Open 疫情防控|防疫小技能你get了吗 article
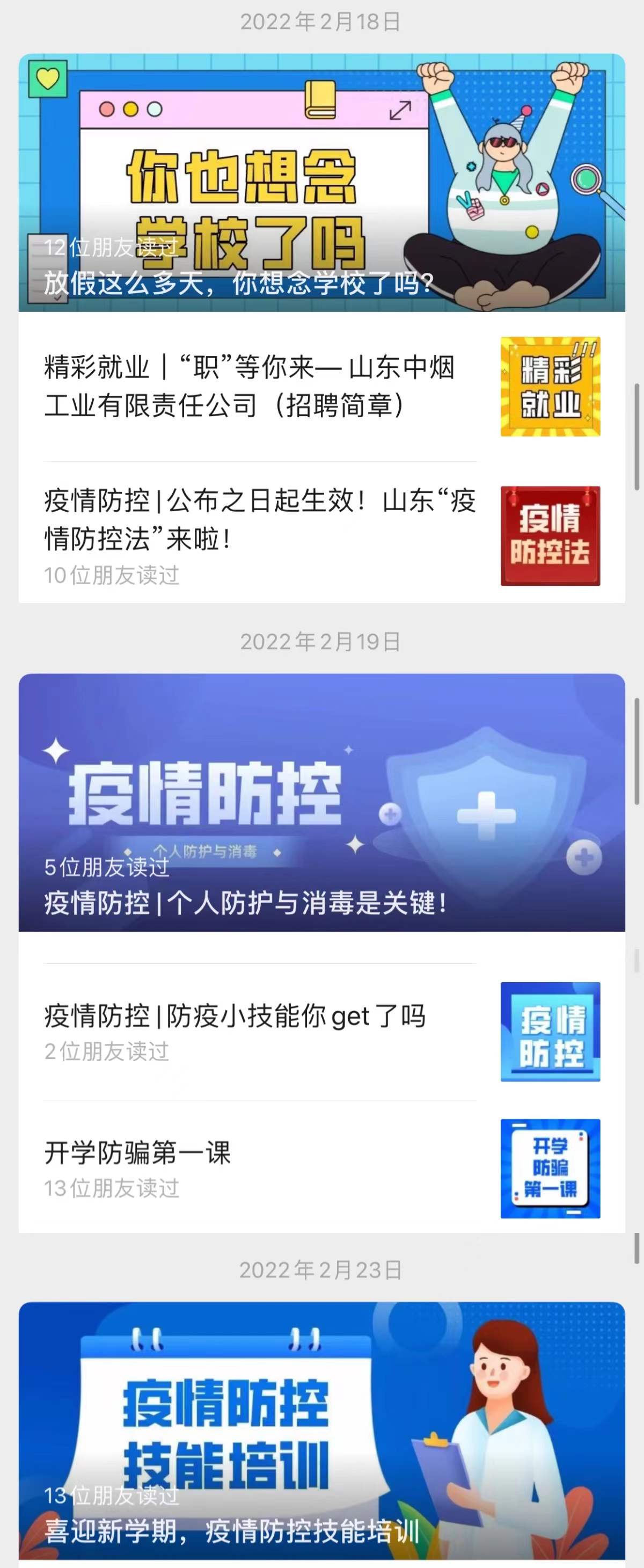This screenshot has height=1568, width=644. click(235, 1016)
